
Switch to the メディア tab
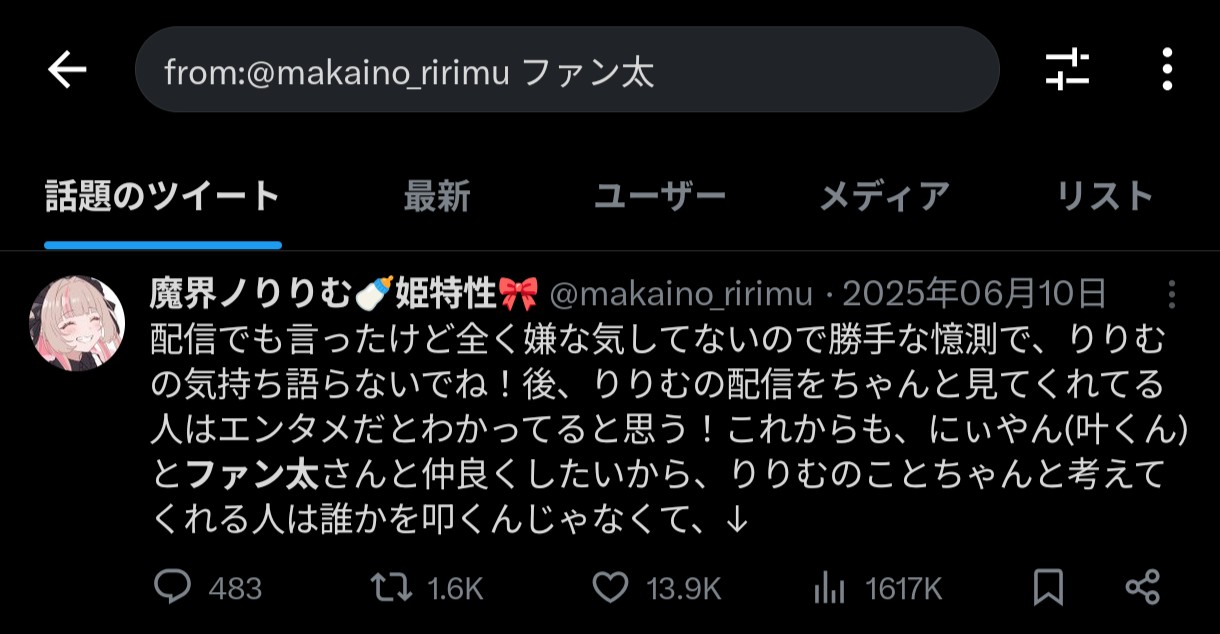pos(884,197)
